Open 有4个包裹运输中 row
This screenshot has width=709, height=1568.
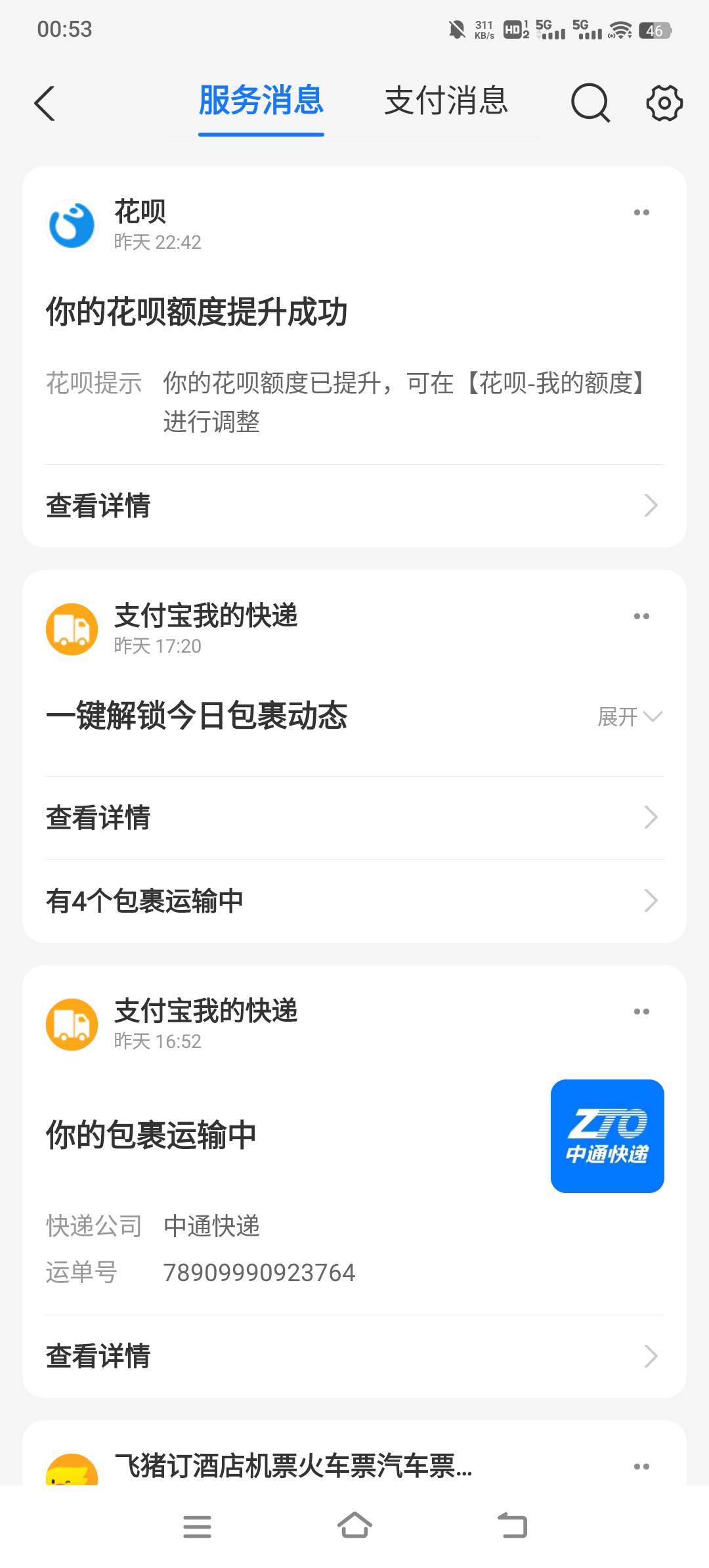tap(354, 901)
